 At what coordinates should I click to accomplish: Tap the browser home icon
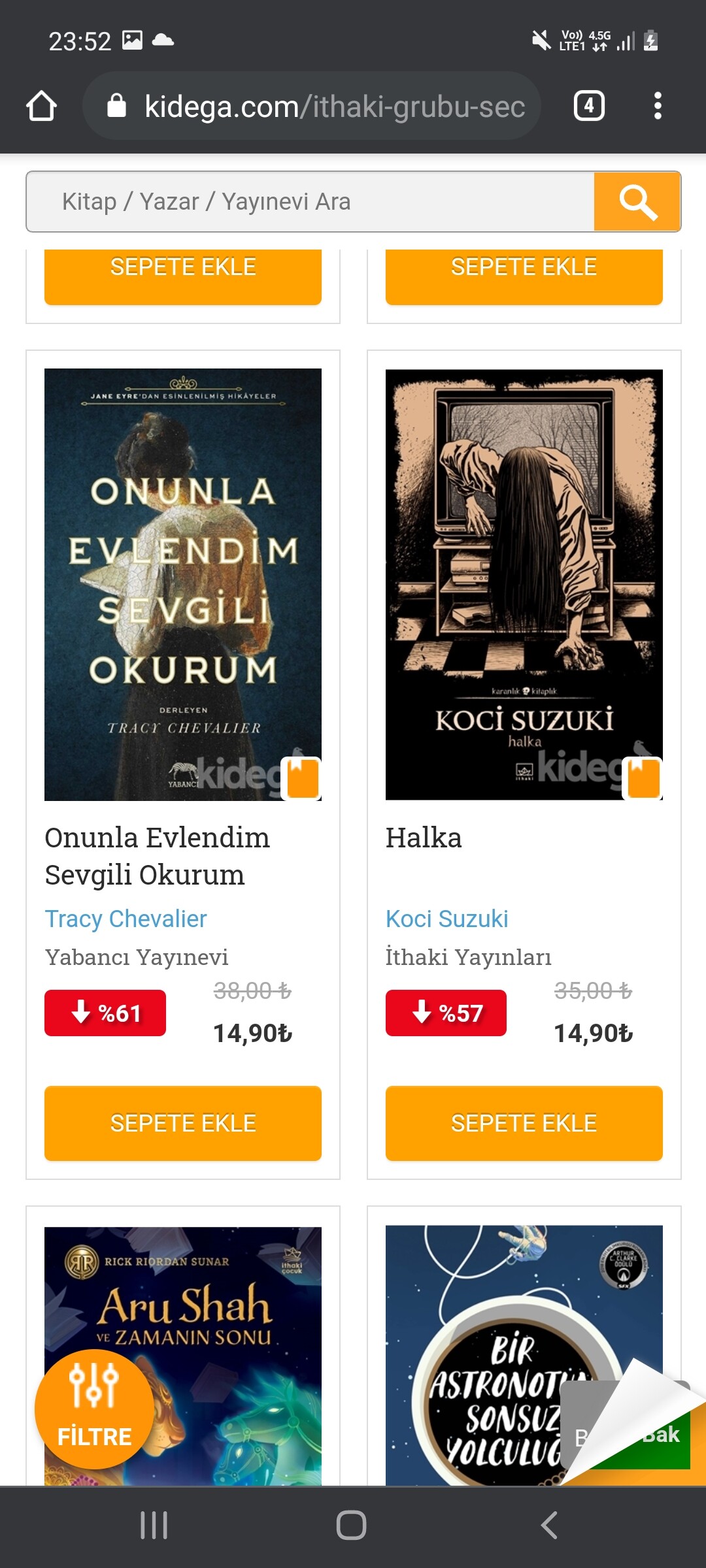tap(41, 106)
